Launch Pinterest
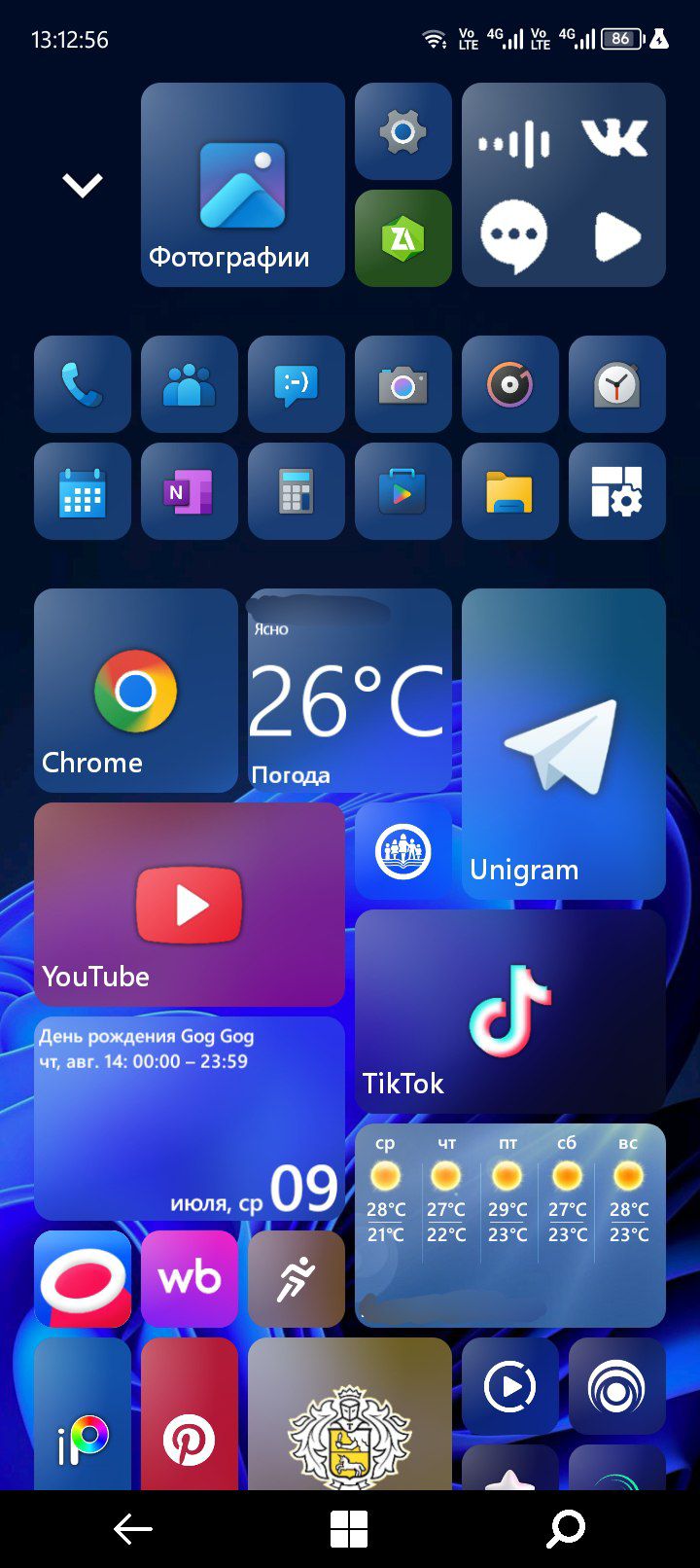700x1568 pixels. coord(190,1415)
